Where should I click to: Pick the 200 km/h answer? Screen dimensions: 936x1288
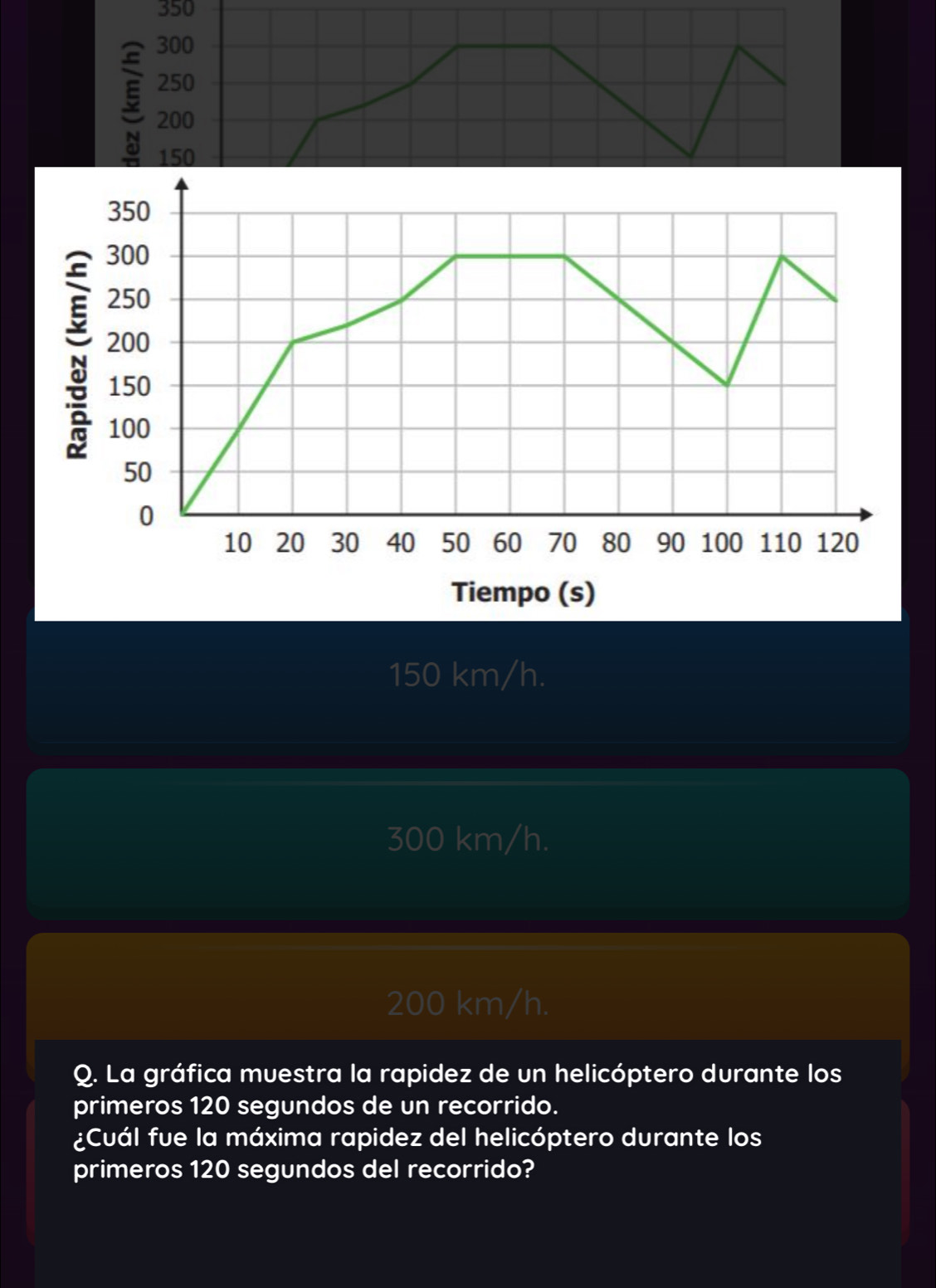click(468, 1003)
